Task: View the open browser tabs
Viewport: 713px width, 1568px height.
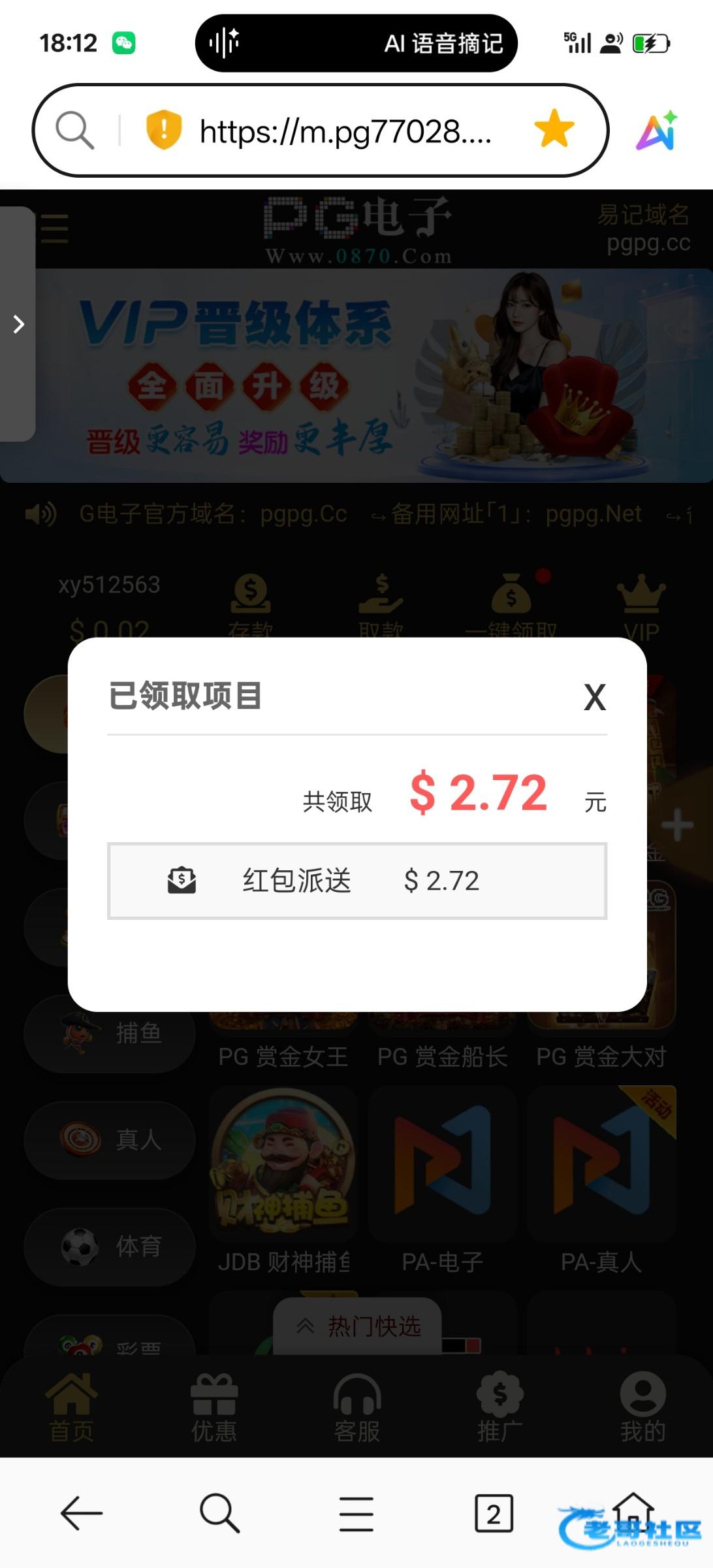Action: click(x=494, y=1513)
